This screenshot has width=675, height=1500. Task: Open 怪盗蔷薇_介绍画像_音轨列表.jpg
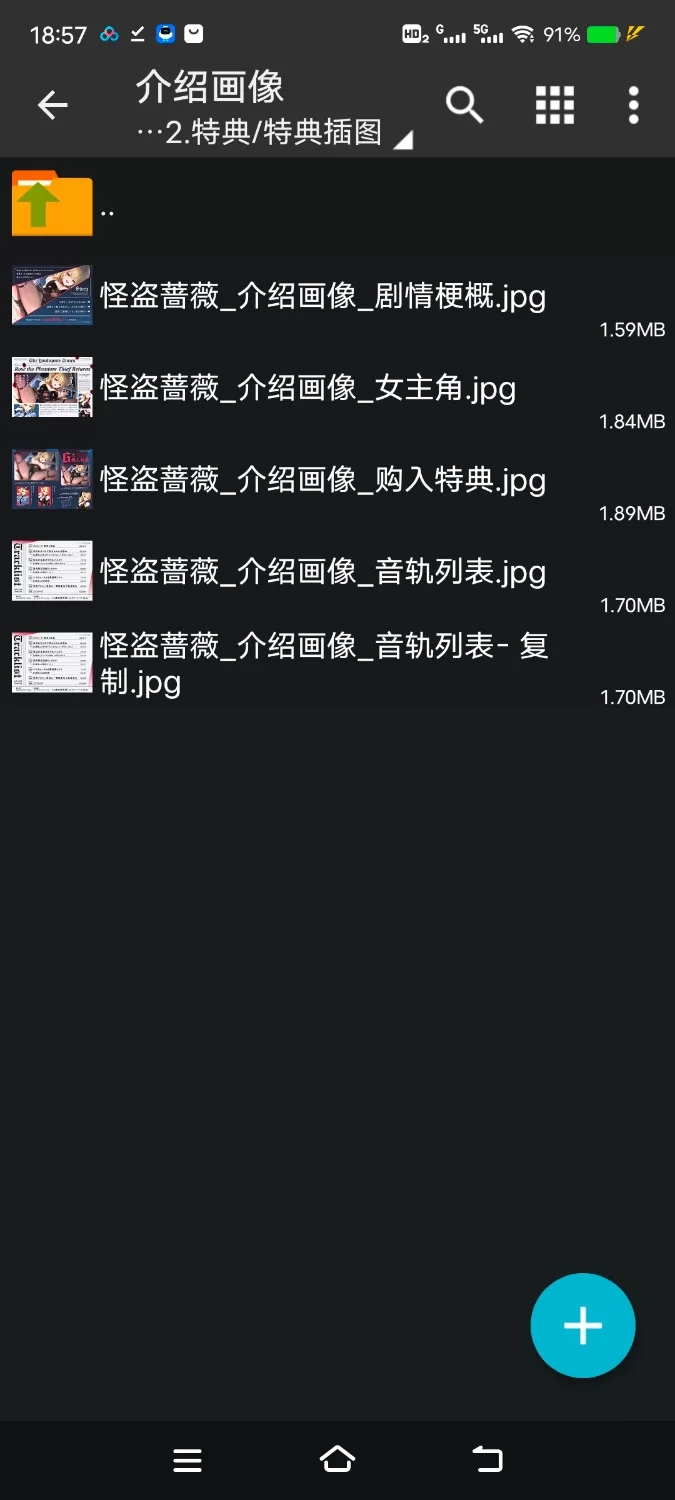pos(323,573)
